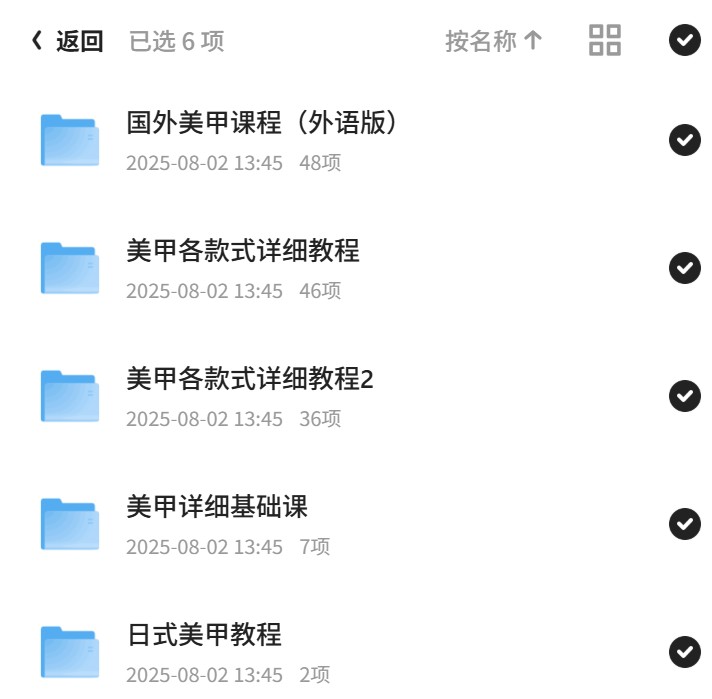Uncheck the 美甲各款式详细教程2 folder

click(685, 396)
